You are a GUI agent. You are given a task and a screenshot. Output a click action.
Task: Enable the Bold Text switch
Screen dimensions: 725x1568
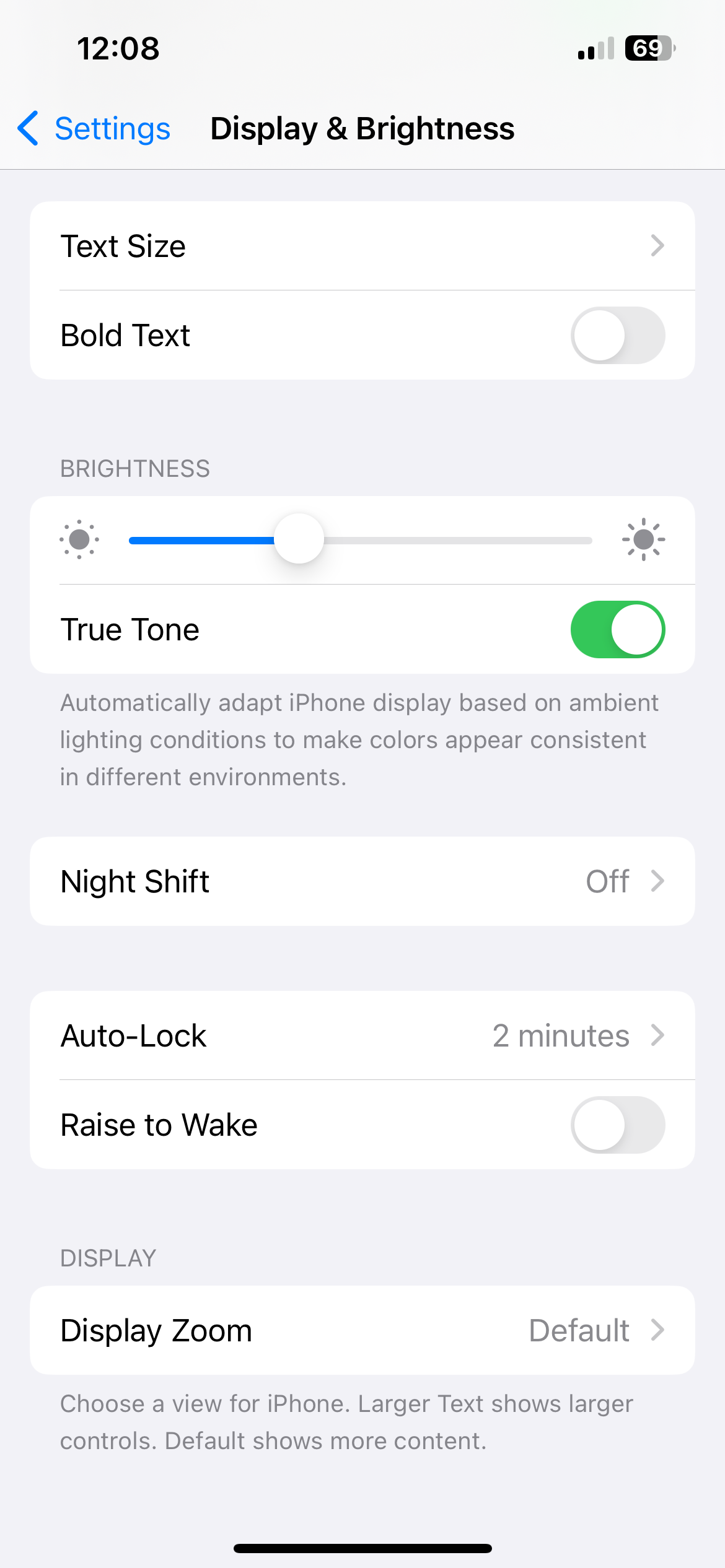point(617,336)
